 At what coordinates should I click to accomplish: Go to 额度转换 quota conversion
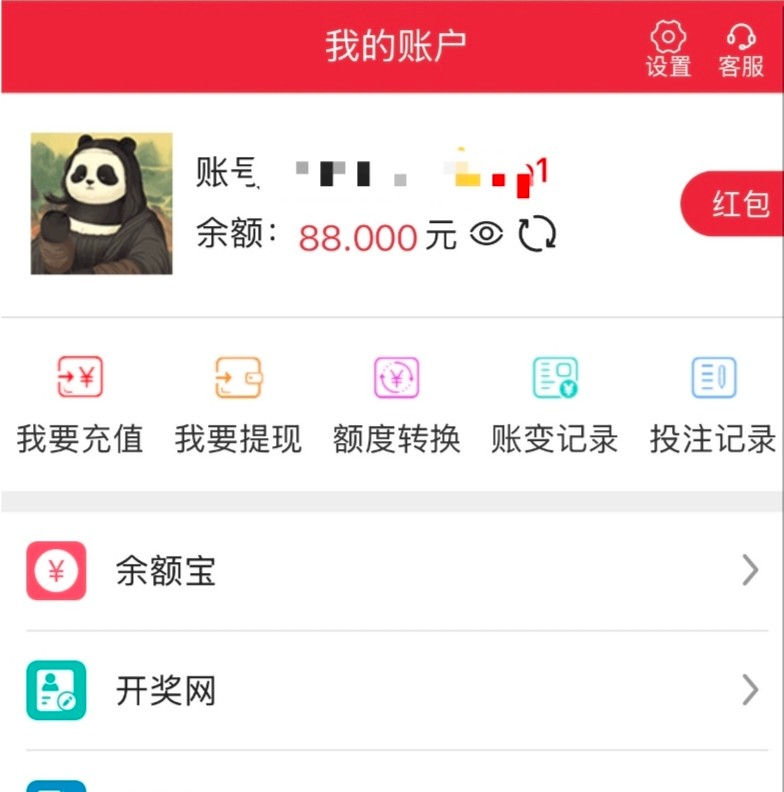(x=396, y=401)
